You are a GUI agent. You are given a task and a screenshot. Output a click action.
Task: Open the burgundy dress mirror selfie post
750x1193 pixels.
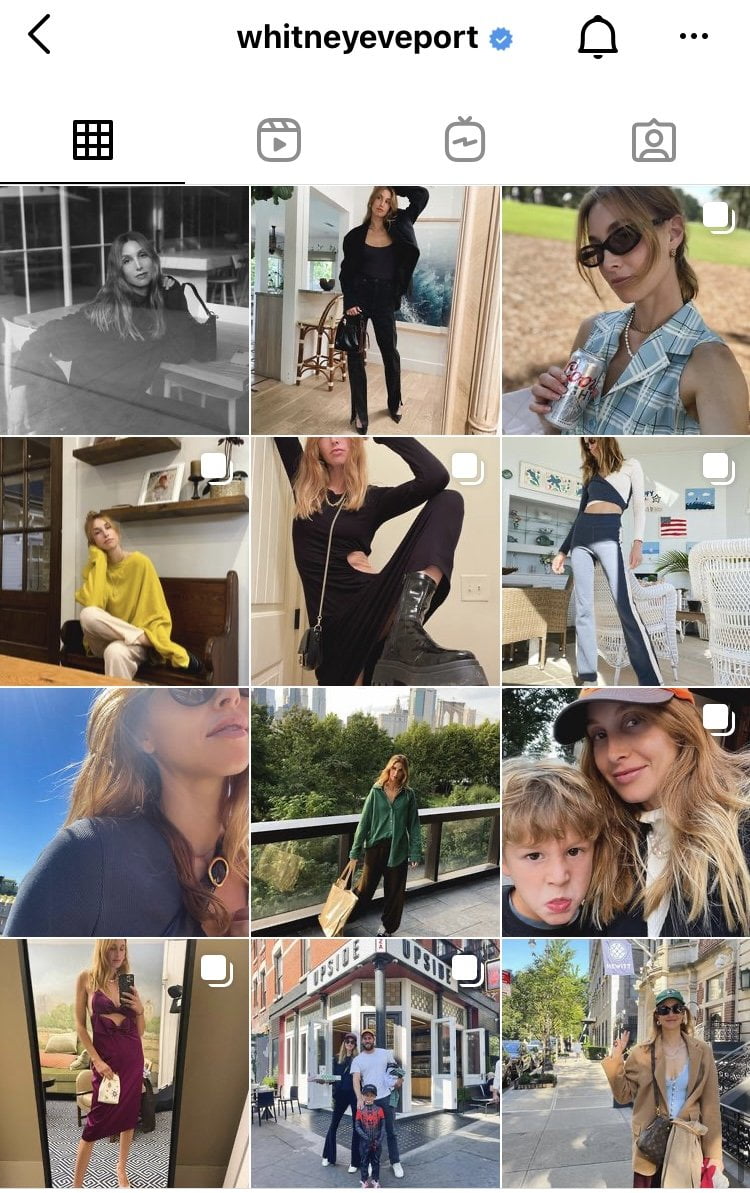(x=124, y=1063)
